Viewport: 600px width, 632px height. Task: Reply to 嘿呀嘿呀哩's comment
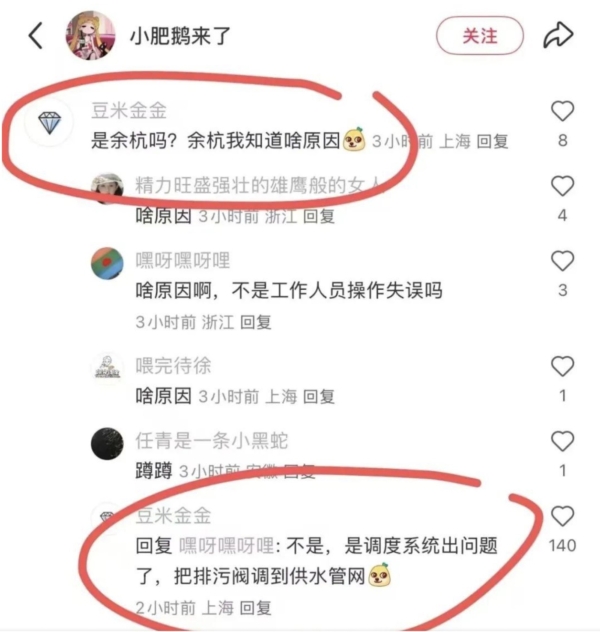[256, 322]
